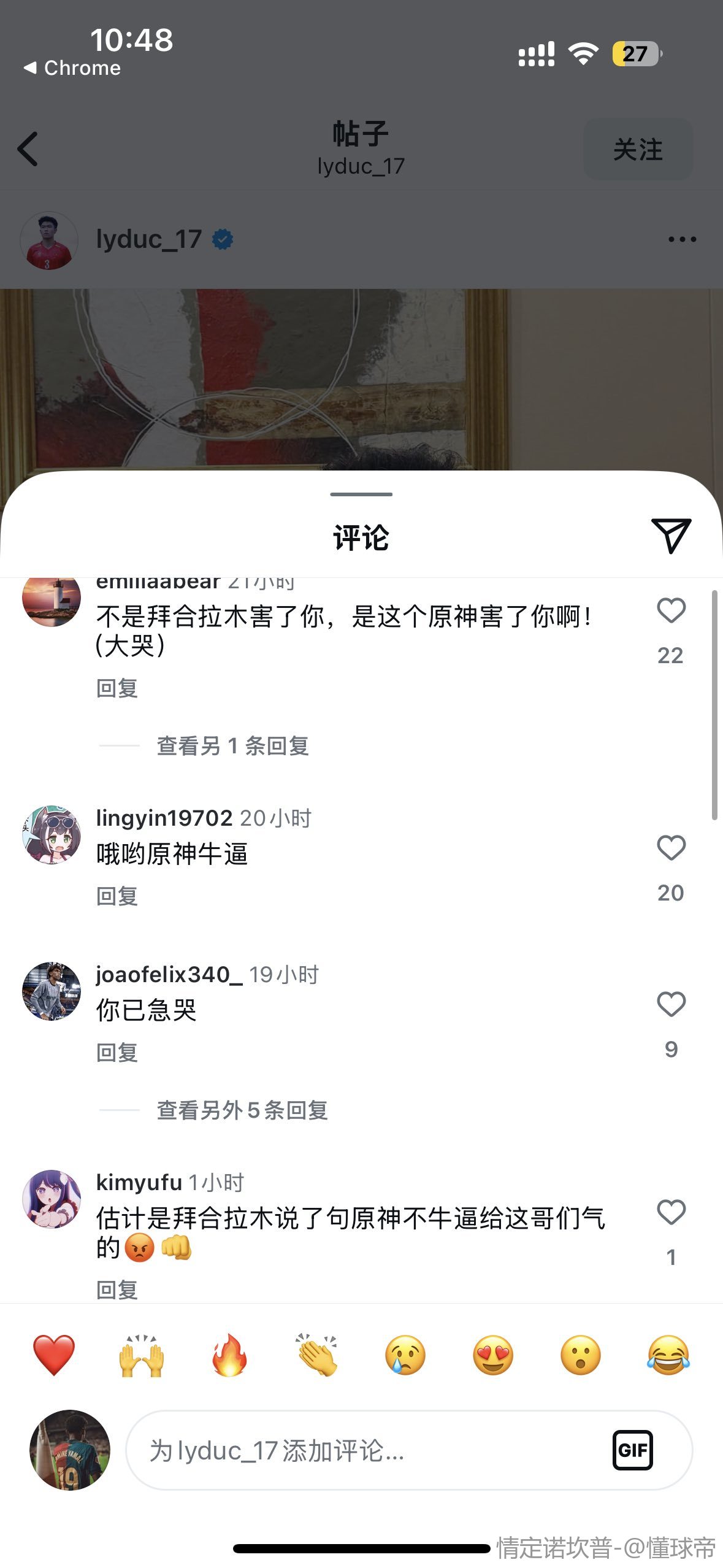Reply to lingyin19702's comment
Screen dimensions: 723x1568
117,896
